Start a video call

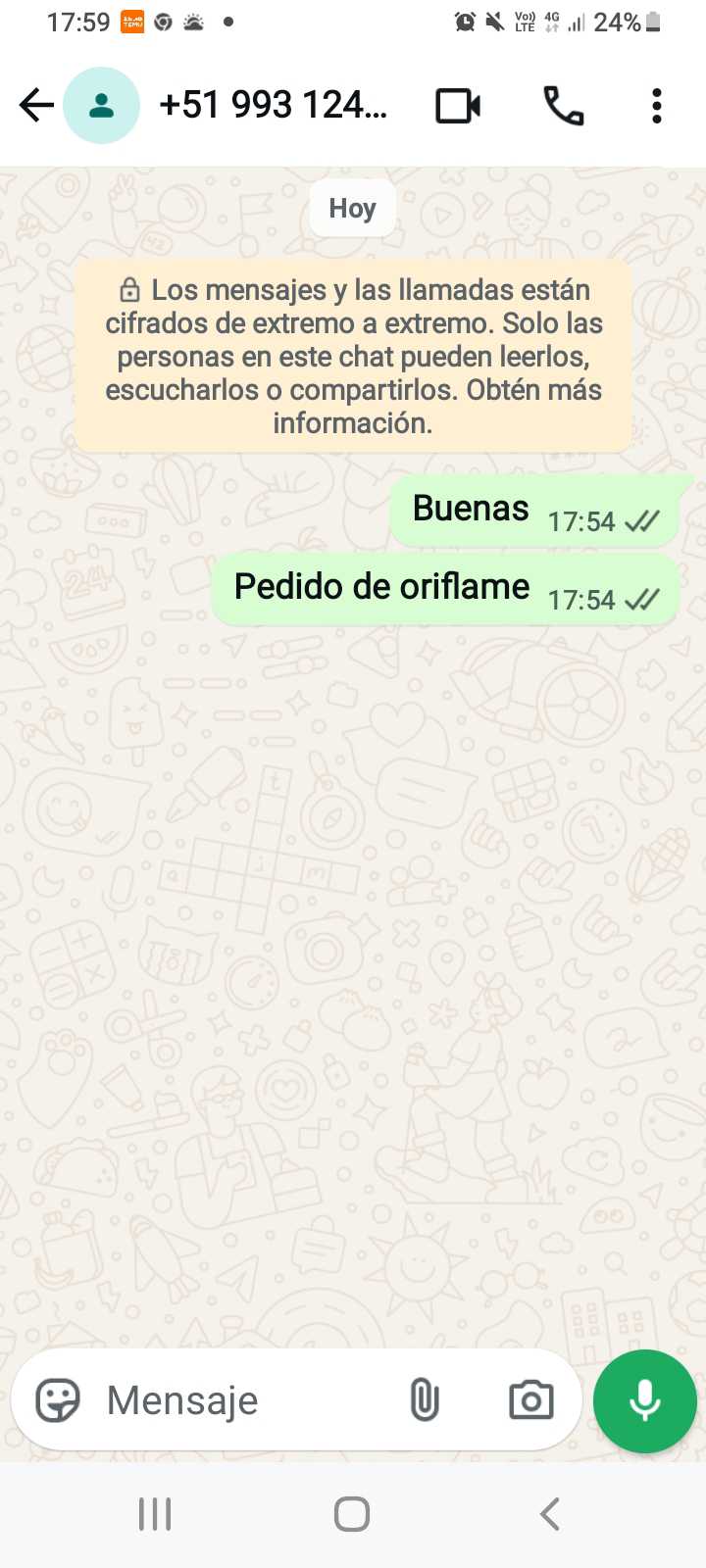(x=458, y=106)
